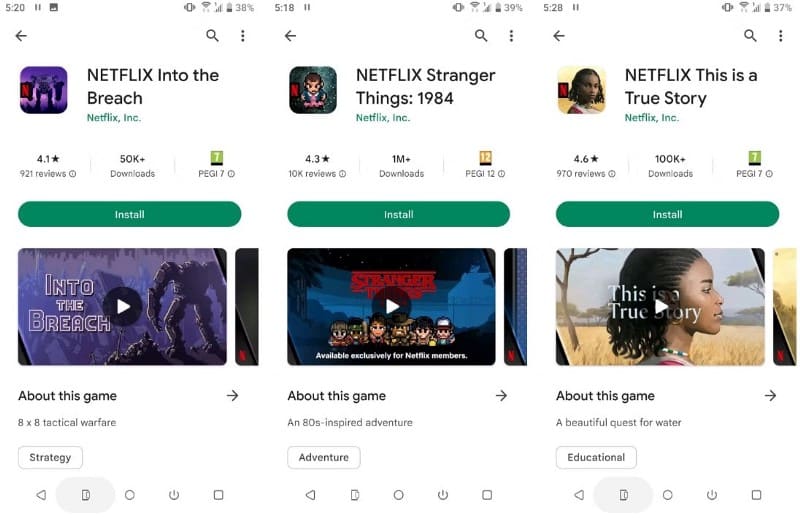The height and width of the screenshot is (518, 800).
Task: Open About this game for Into the Breach
Action: pyautogui.click(x=232, y=396)
